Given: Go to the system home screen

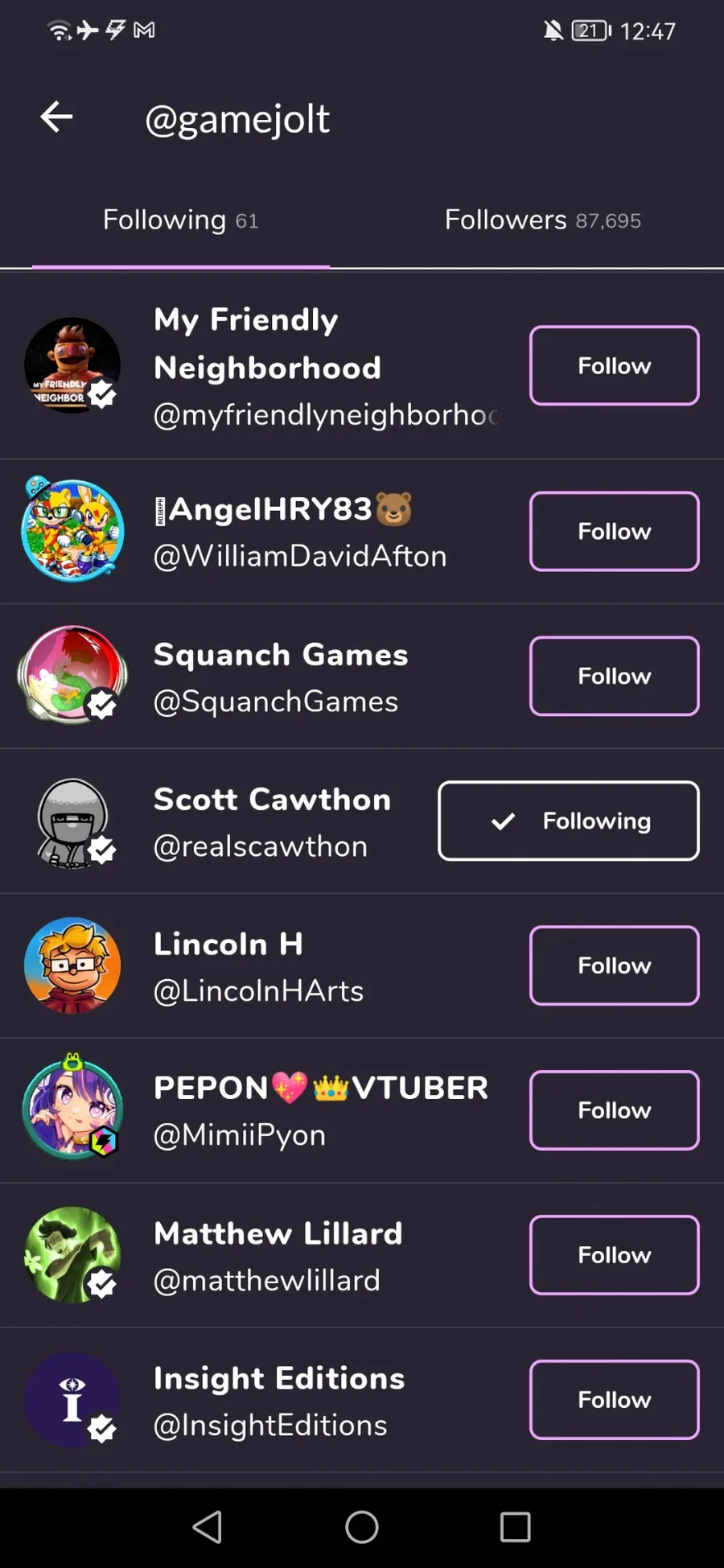Looking at the screenshot, I should 362,1526.
